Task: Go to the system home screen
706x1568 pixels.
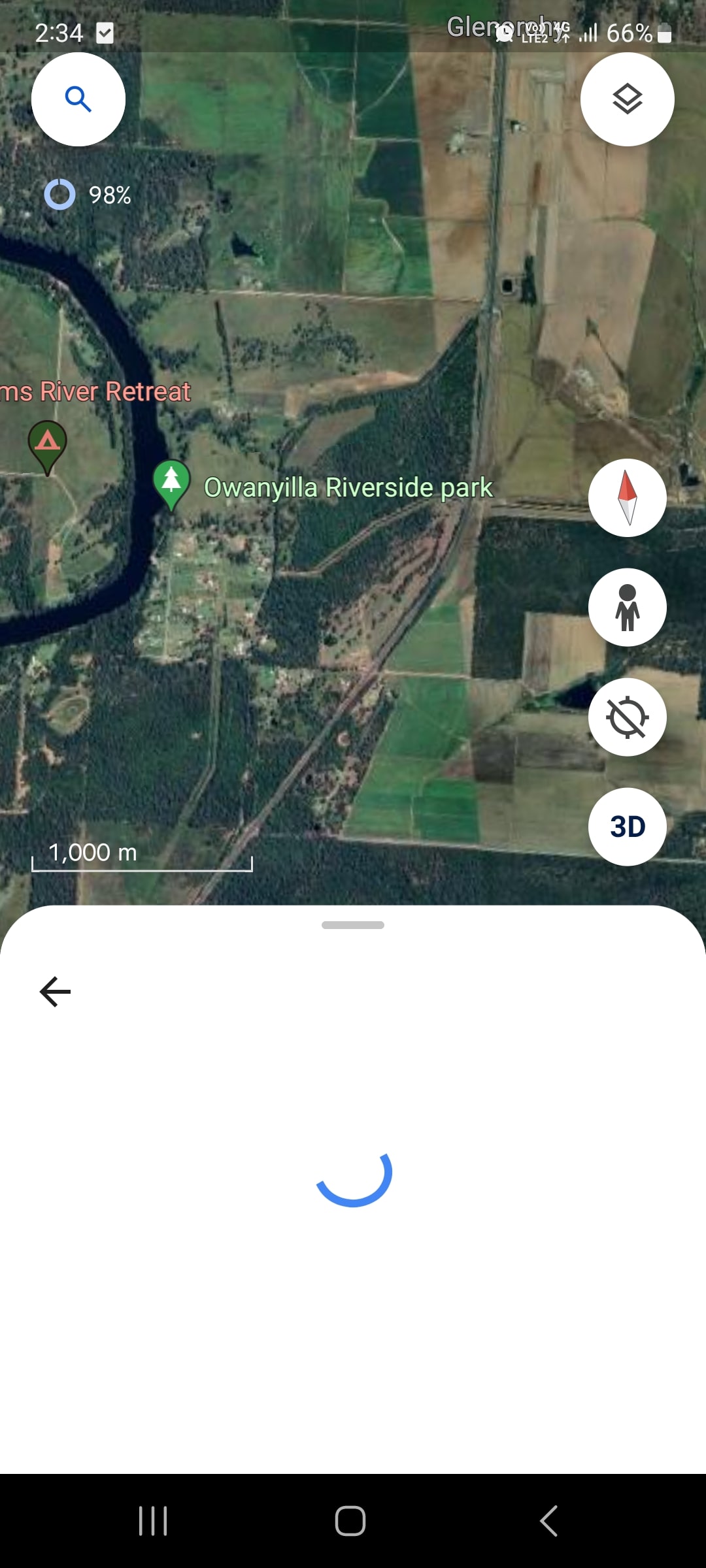Action: pyautogui.click(x=350, y=1521)
